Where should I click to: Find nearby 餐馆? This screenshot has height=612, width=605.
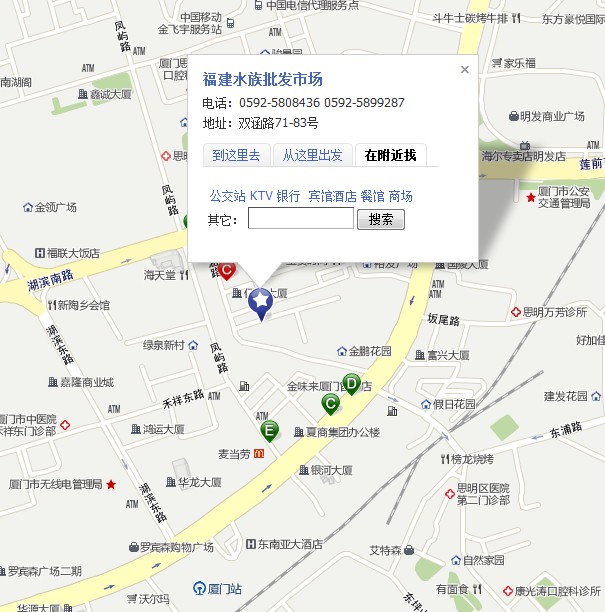click(x=372, y=196)
